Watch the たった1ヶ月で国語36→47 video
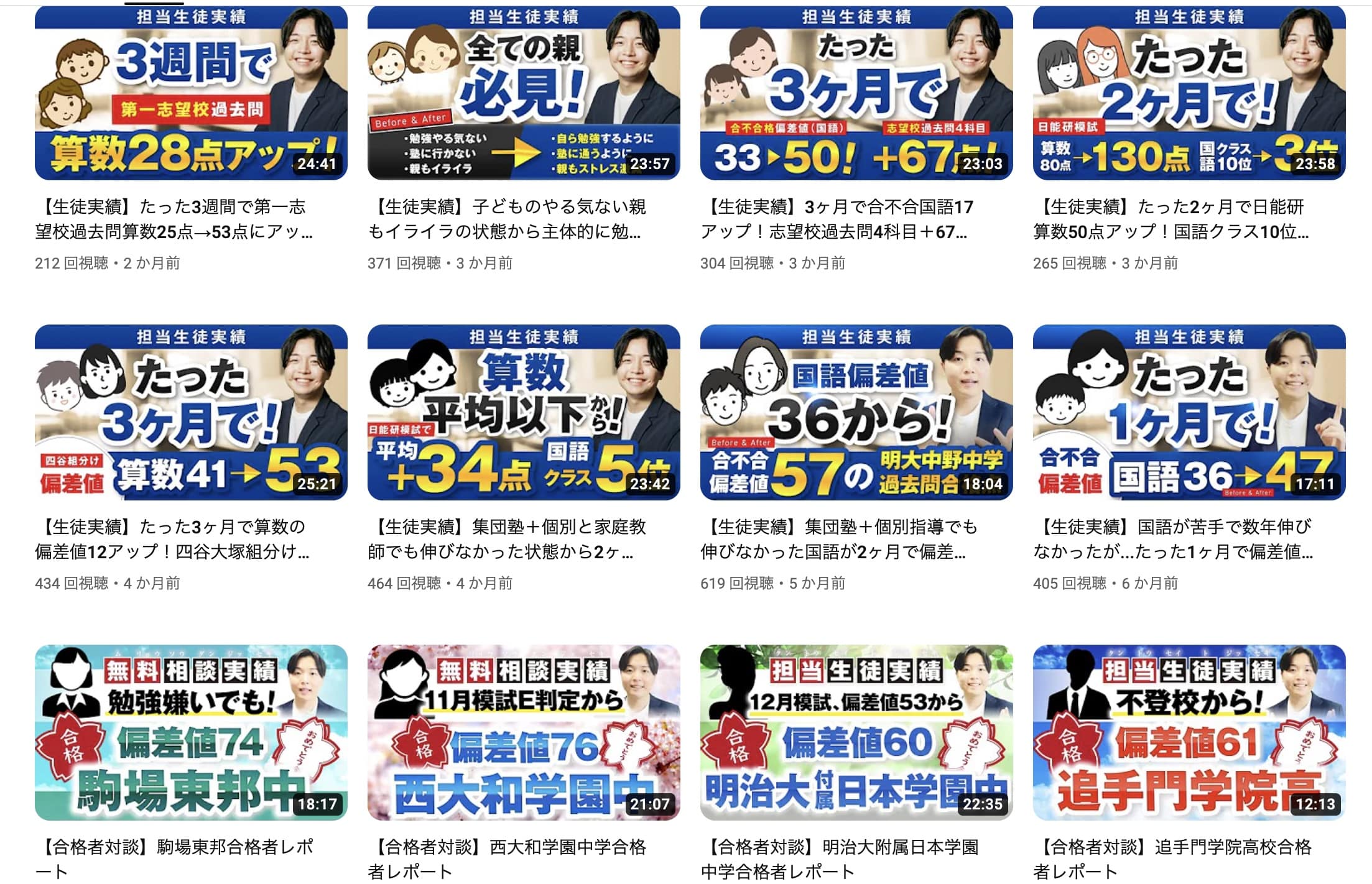1372x884 pixels. pos(1189,412)
